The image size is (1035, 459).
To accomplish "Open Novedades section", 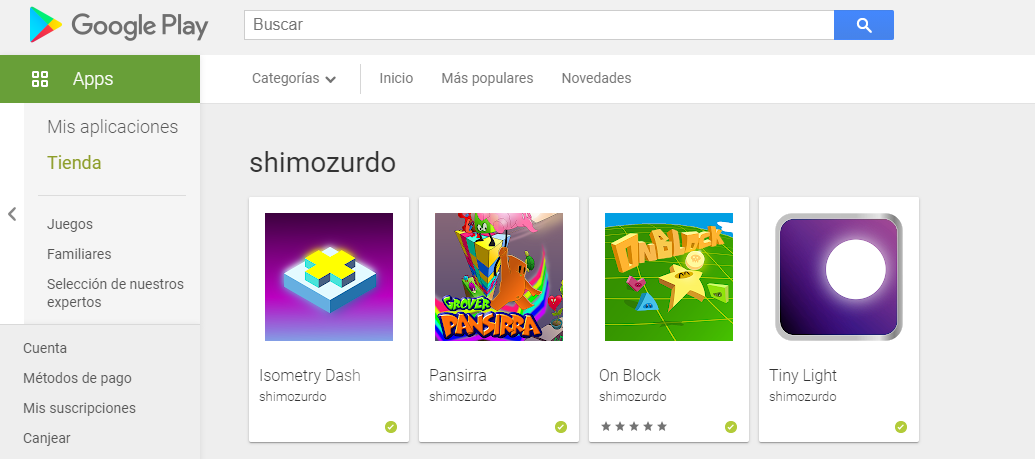I will [596, 78].
